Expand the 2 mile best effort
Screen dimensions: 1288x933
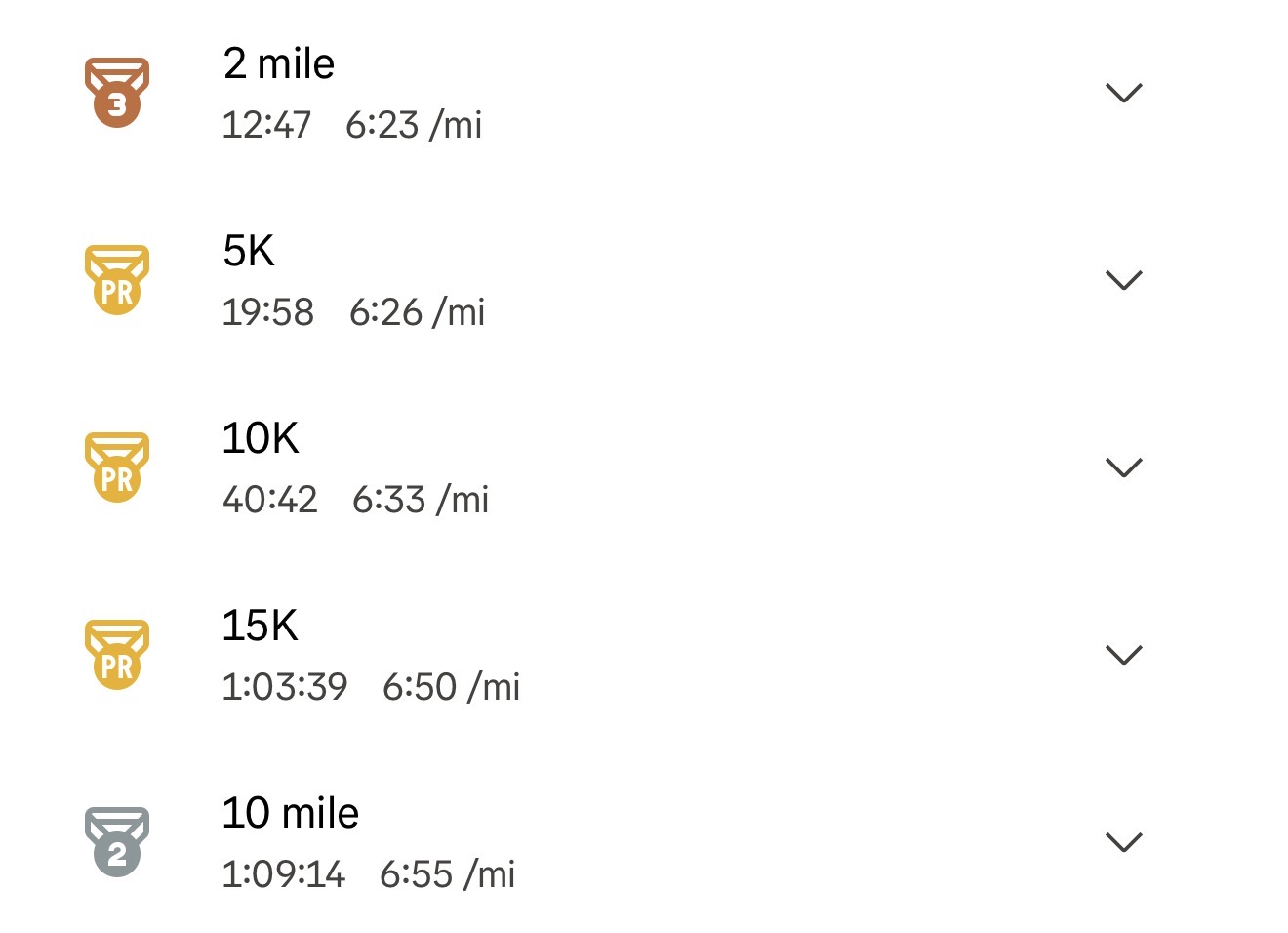point(1123,93)
